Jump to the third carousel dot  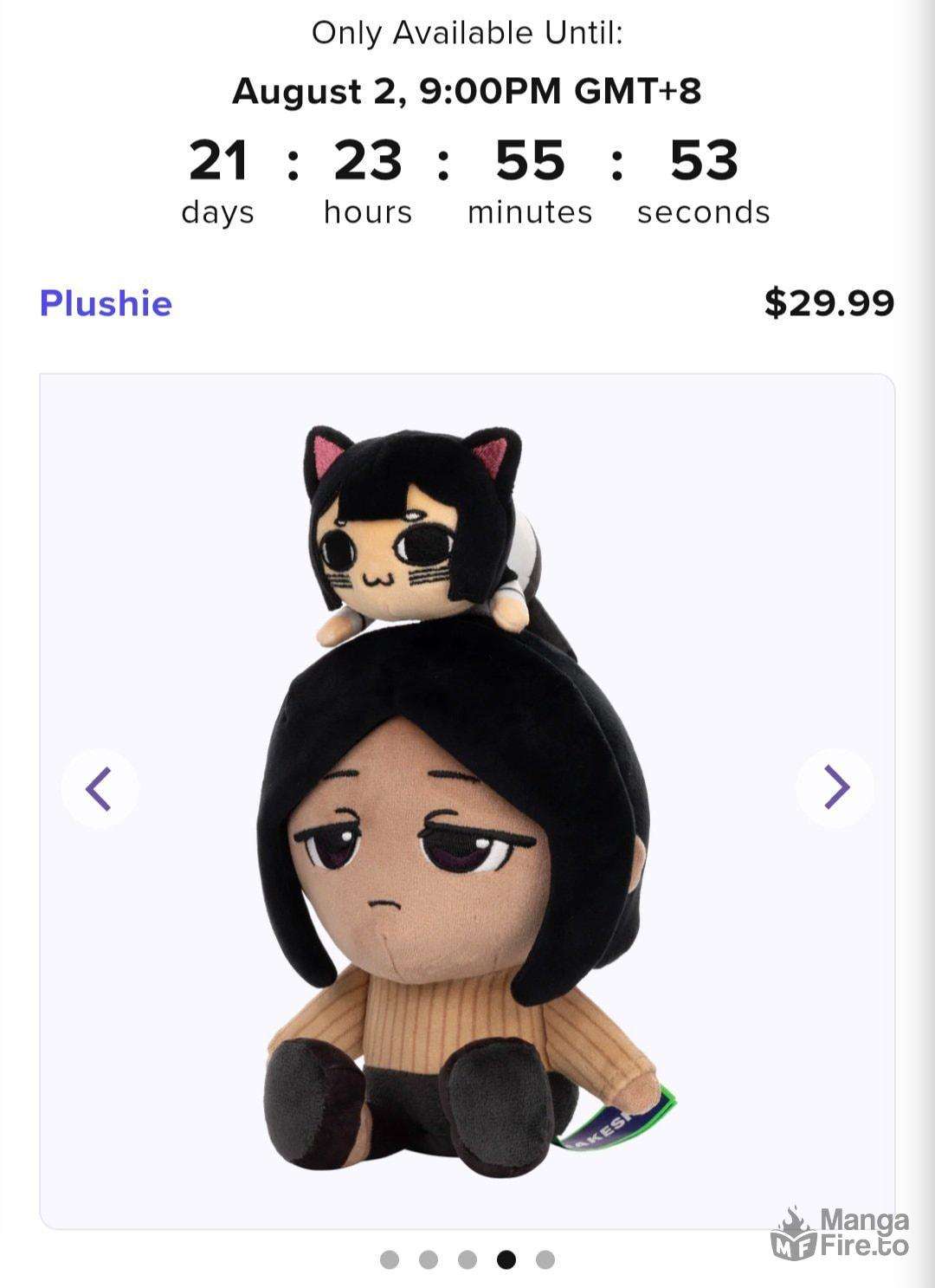pos(467,1259)
